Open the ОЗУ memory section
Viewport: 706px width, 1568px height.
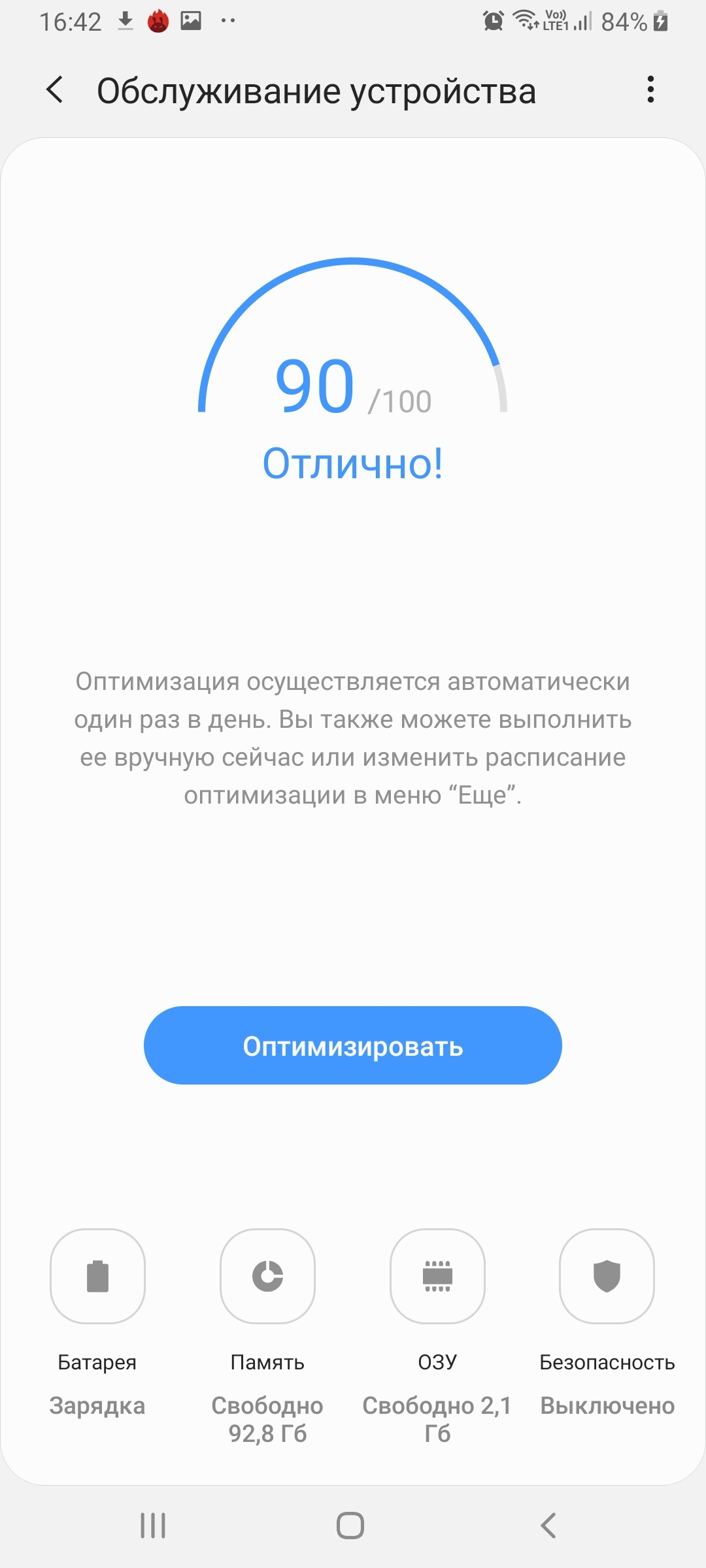coord(437,1276)
